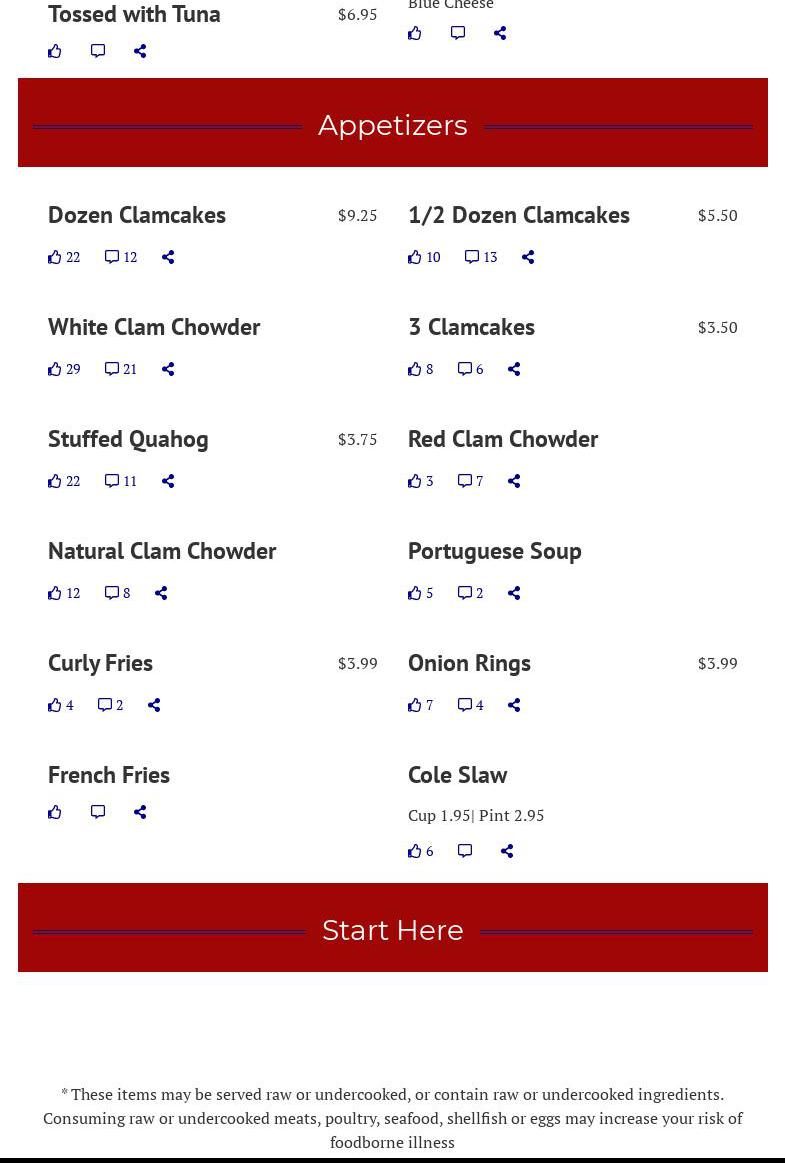The width and height of the screenshot is (785, 1163).
Task: Like the French Fries item
Action: [55, 812]
